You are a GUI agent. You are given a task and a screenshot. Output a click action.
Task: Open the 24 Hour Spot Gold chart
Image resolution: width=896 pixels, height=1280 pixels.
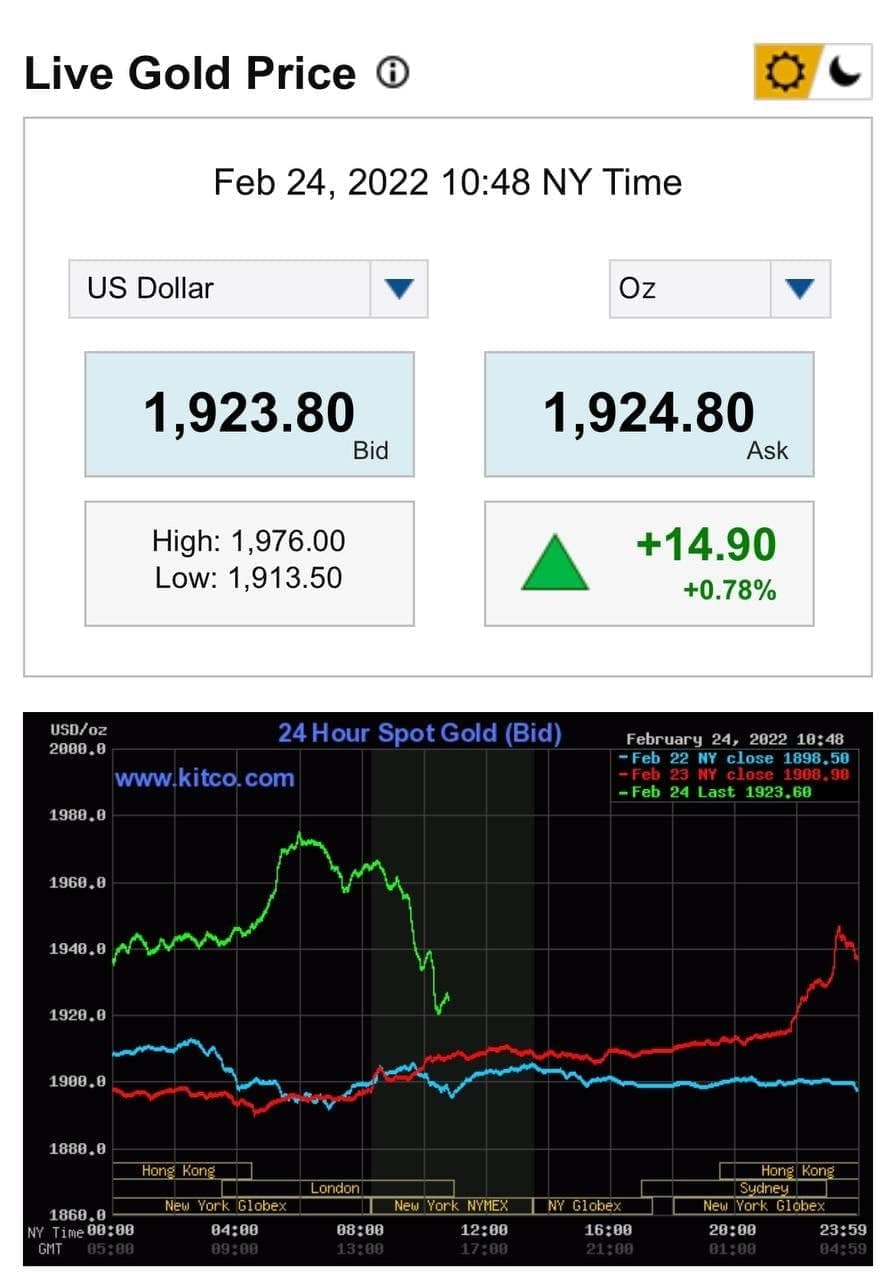(x=448, y=990)
